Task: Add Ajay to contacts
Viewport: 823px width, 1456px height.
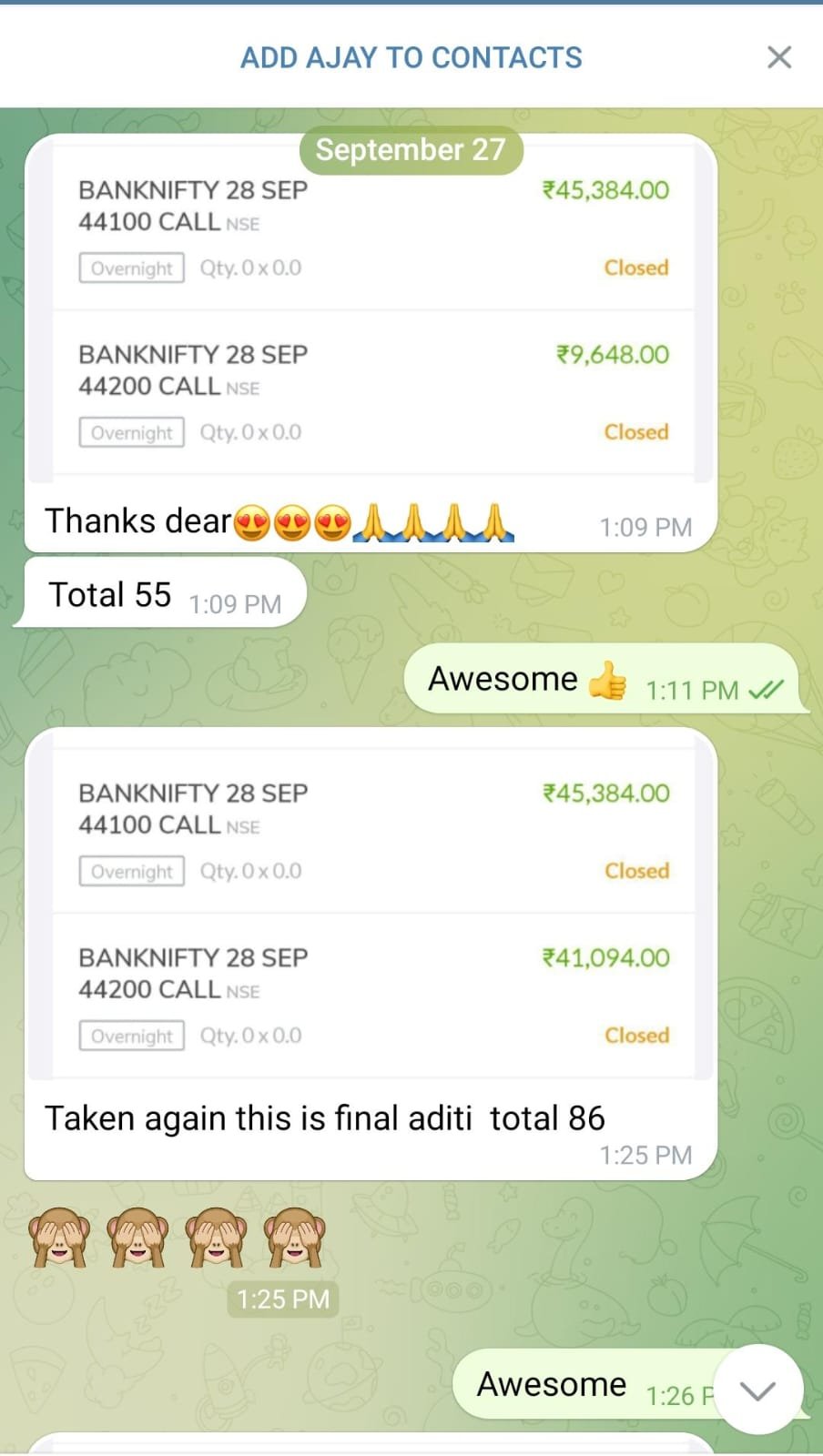Action: [411, 57]
